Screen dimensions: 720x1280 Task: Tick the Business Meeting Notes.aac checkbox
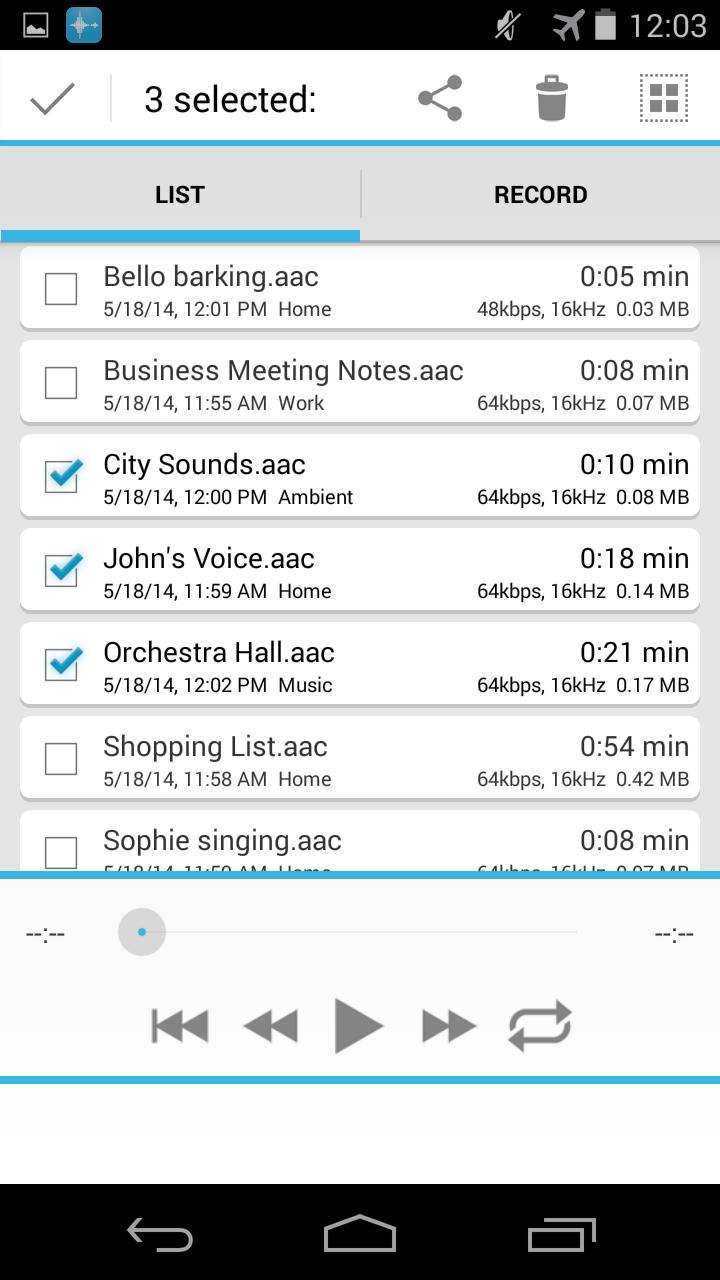tap(61, 383)
